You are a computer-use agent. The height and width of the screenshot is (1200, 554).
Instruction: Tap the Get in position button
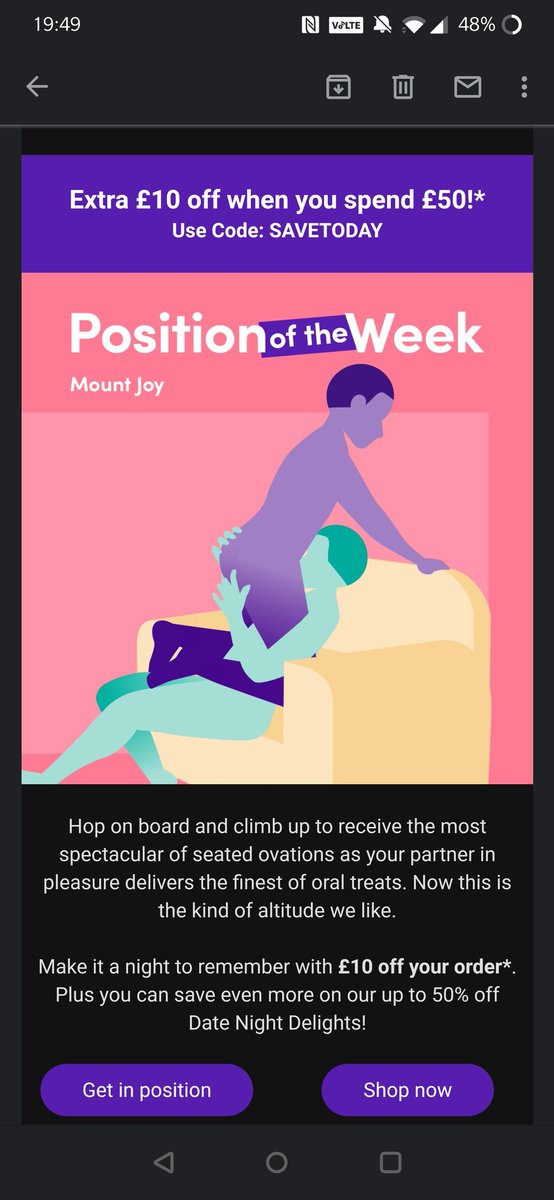(x=147, y=1090)
